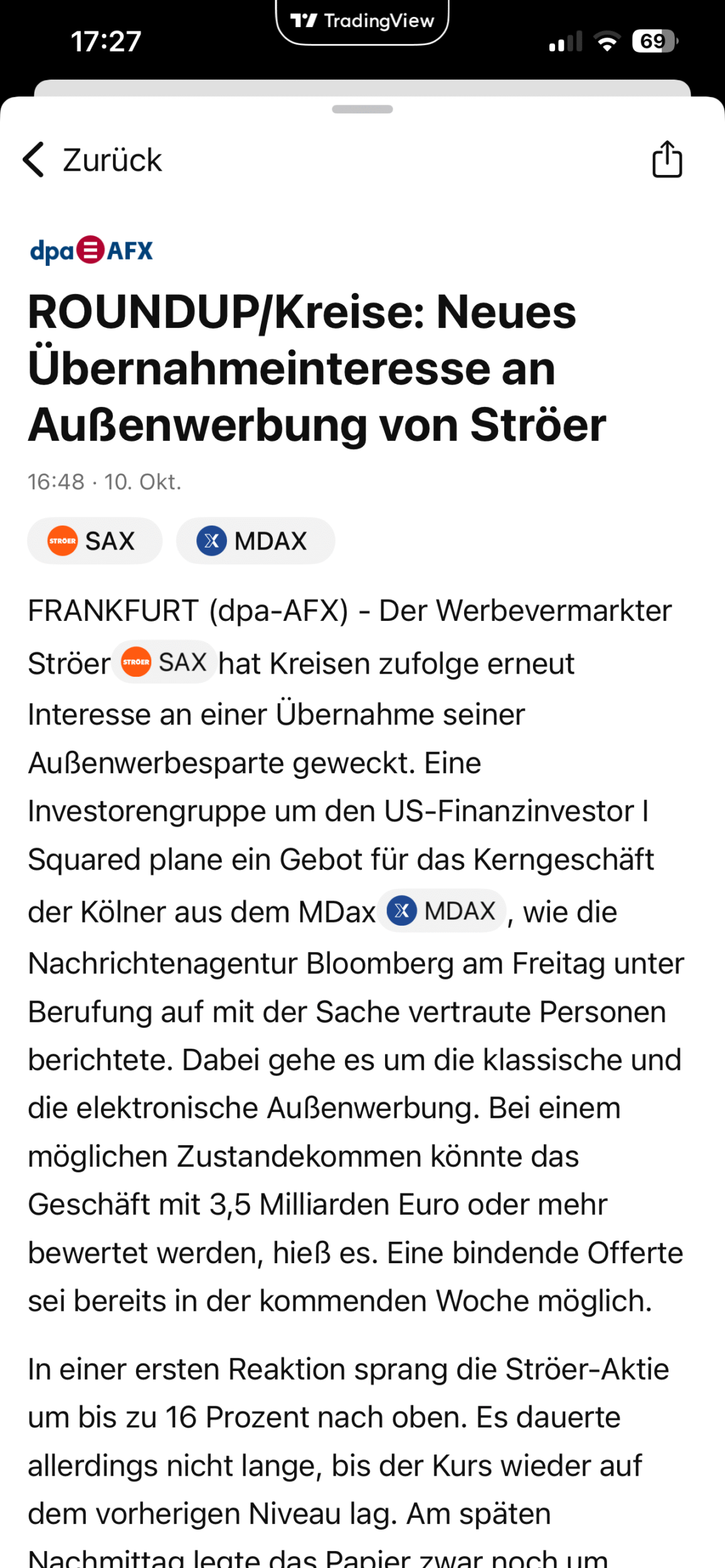
Task: Tap inline SAX symbol after Ströer
Action: point(165,662)
